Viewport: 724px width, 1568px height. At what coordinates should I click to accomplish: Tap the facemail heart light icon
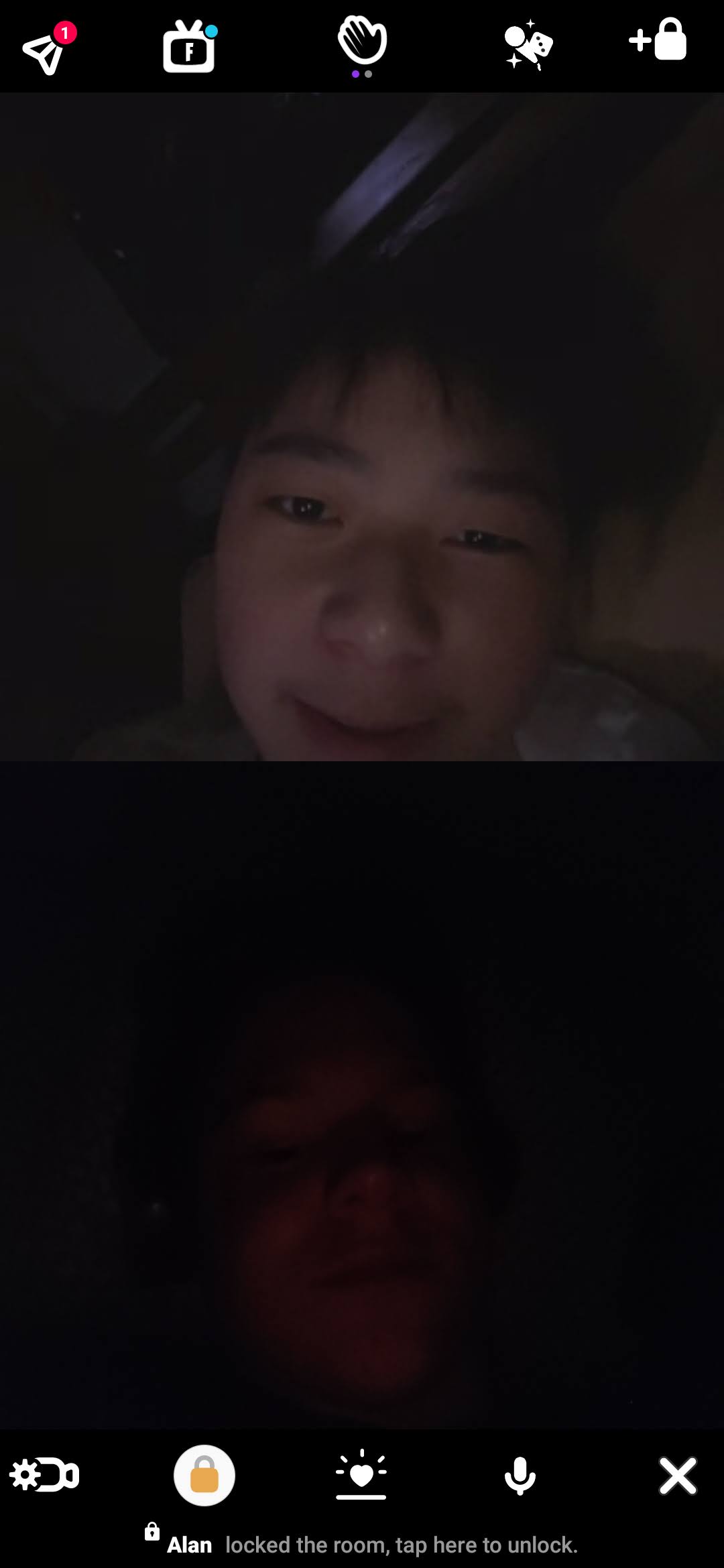point(361,1476)
